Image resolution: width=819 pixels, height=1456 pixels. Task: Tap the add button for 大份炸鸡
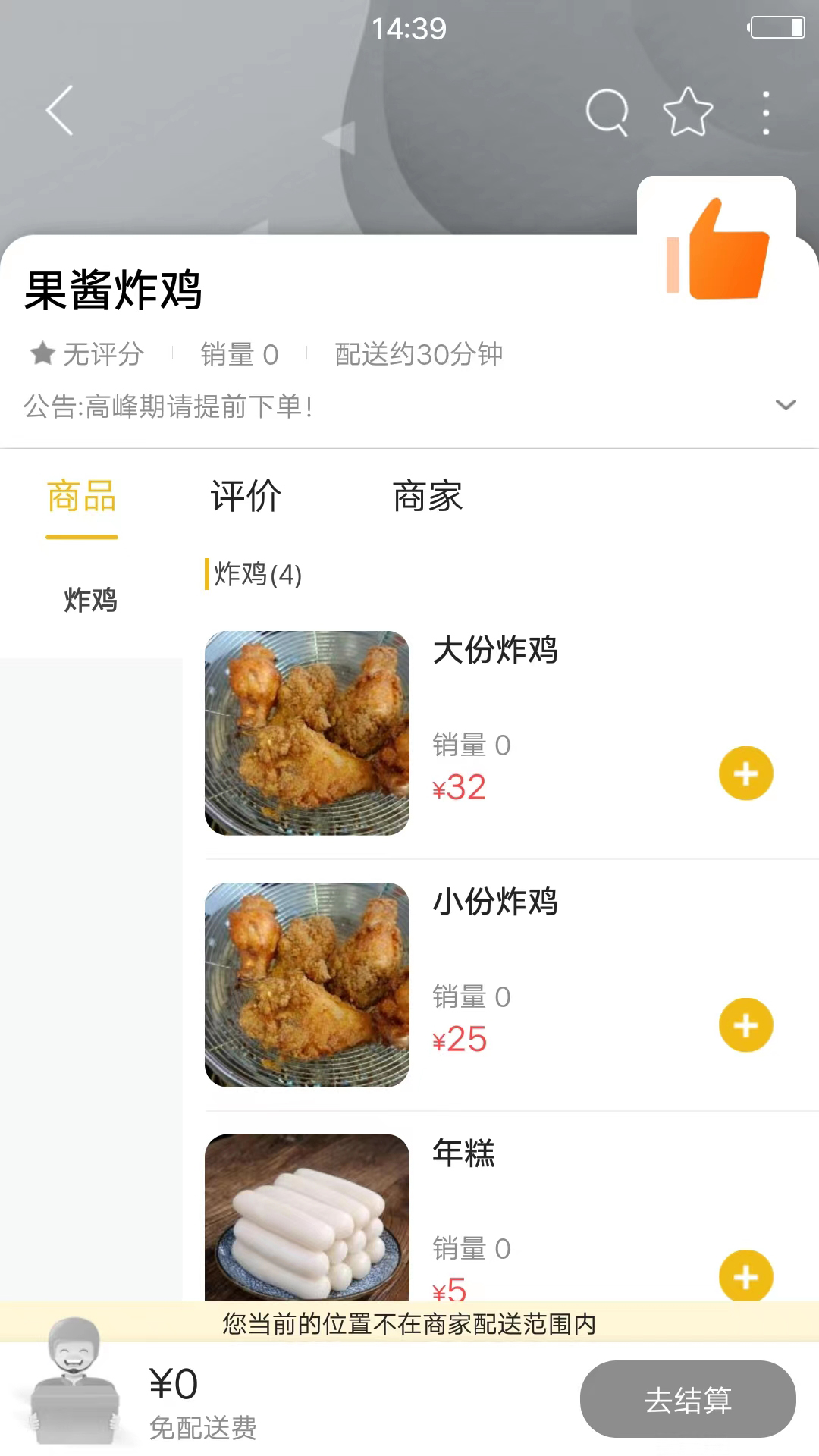pos(745,773)
